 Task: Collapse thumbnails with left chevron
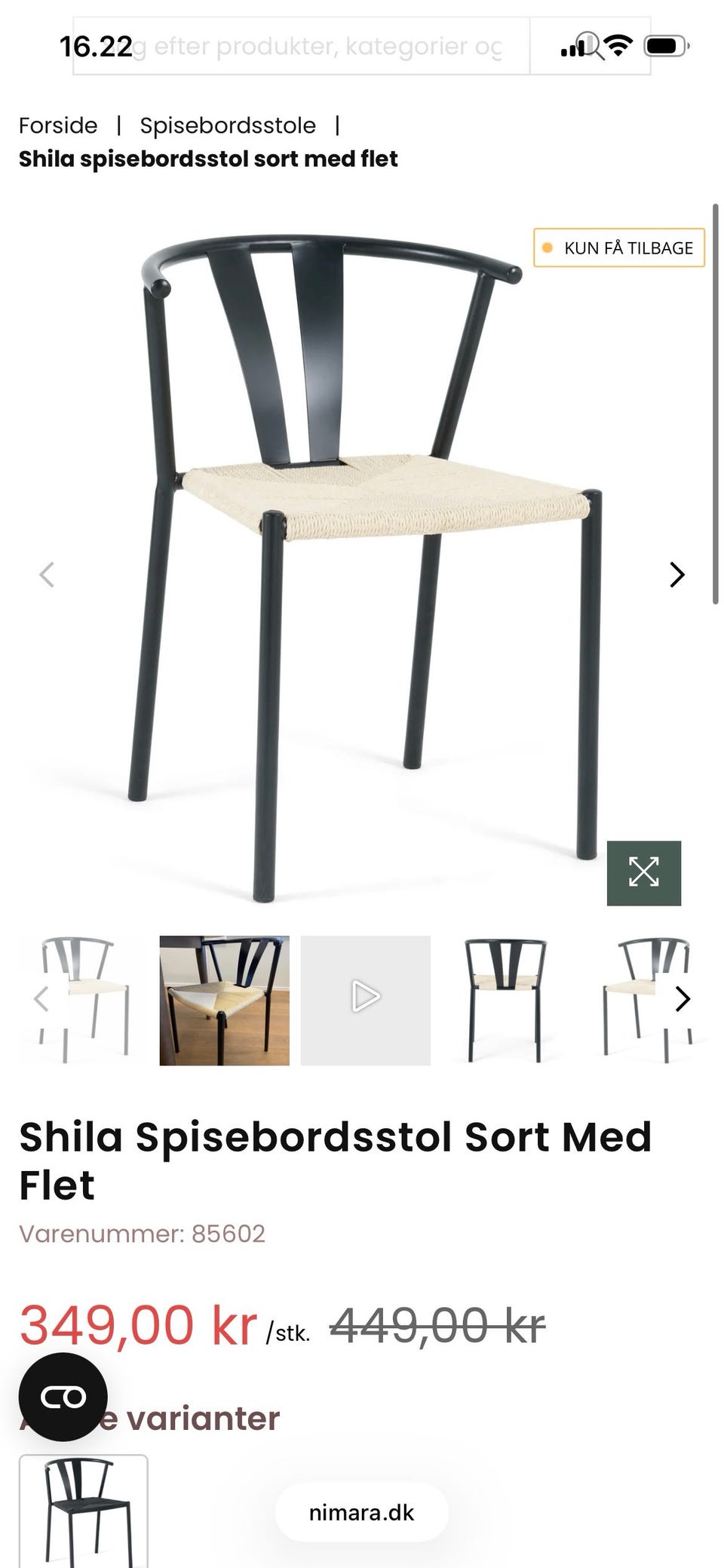pos(41,998)
